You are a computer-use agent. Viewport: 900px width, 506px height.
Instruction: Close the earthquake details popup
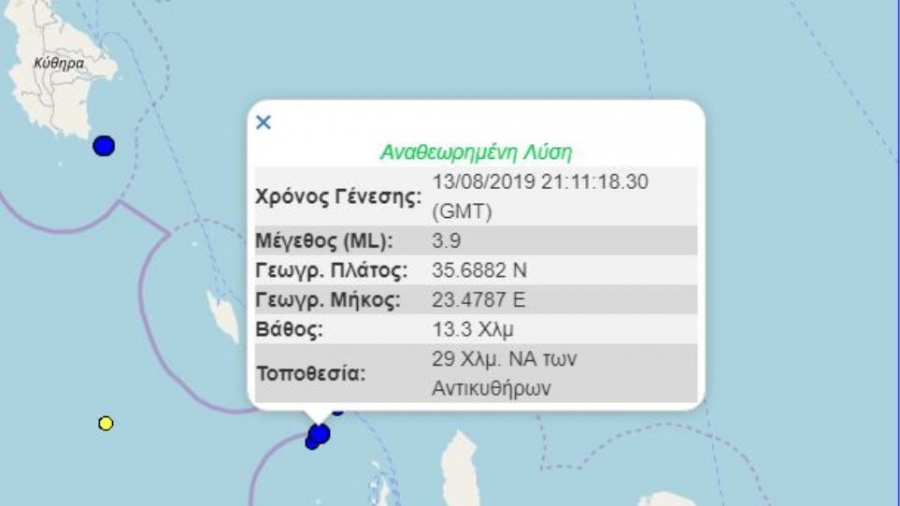[263, 122]
